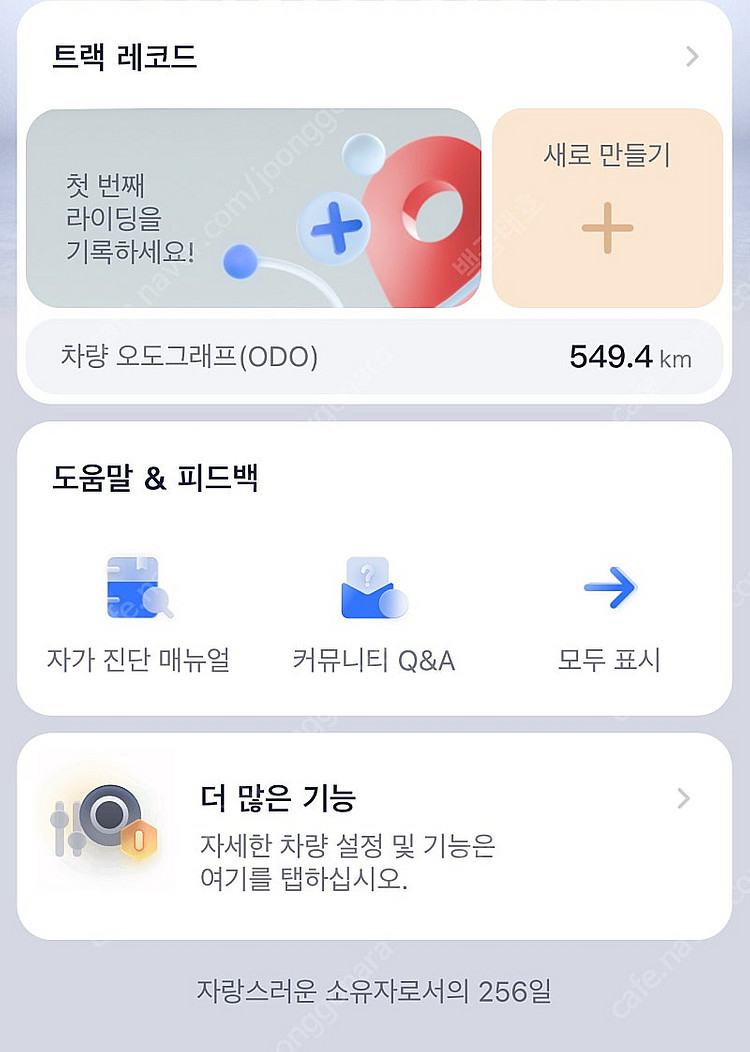Image resolution: width=750 pixels, height=1052 pixels.
Task: Create a new track with 새로 만들기
Action: pyautogui.click(x=607, y=208)
